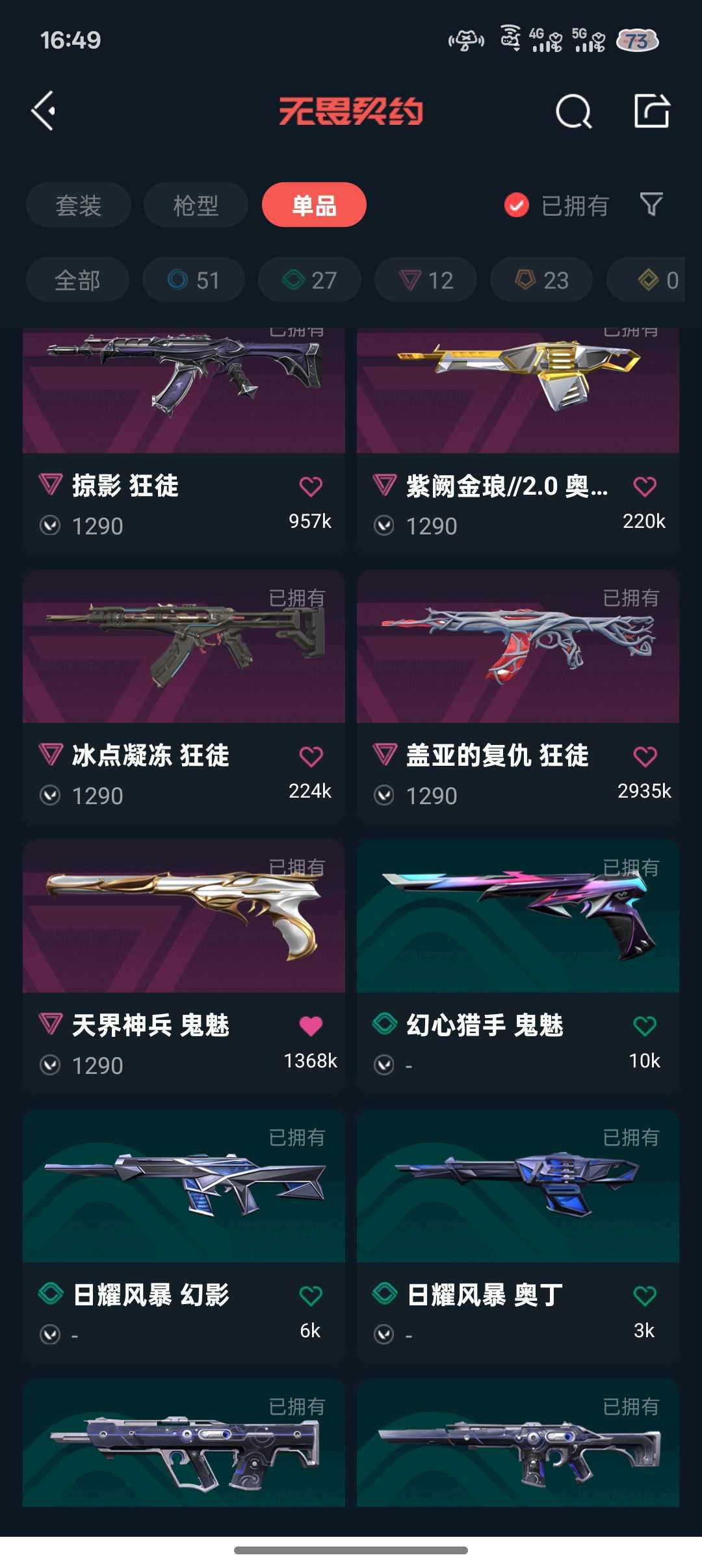Viewport: 702px width, 1568px height.
Task: Select the gold rarity filter showing 23
Action: click(x=540, y=280)
